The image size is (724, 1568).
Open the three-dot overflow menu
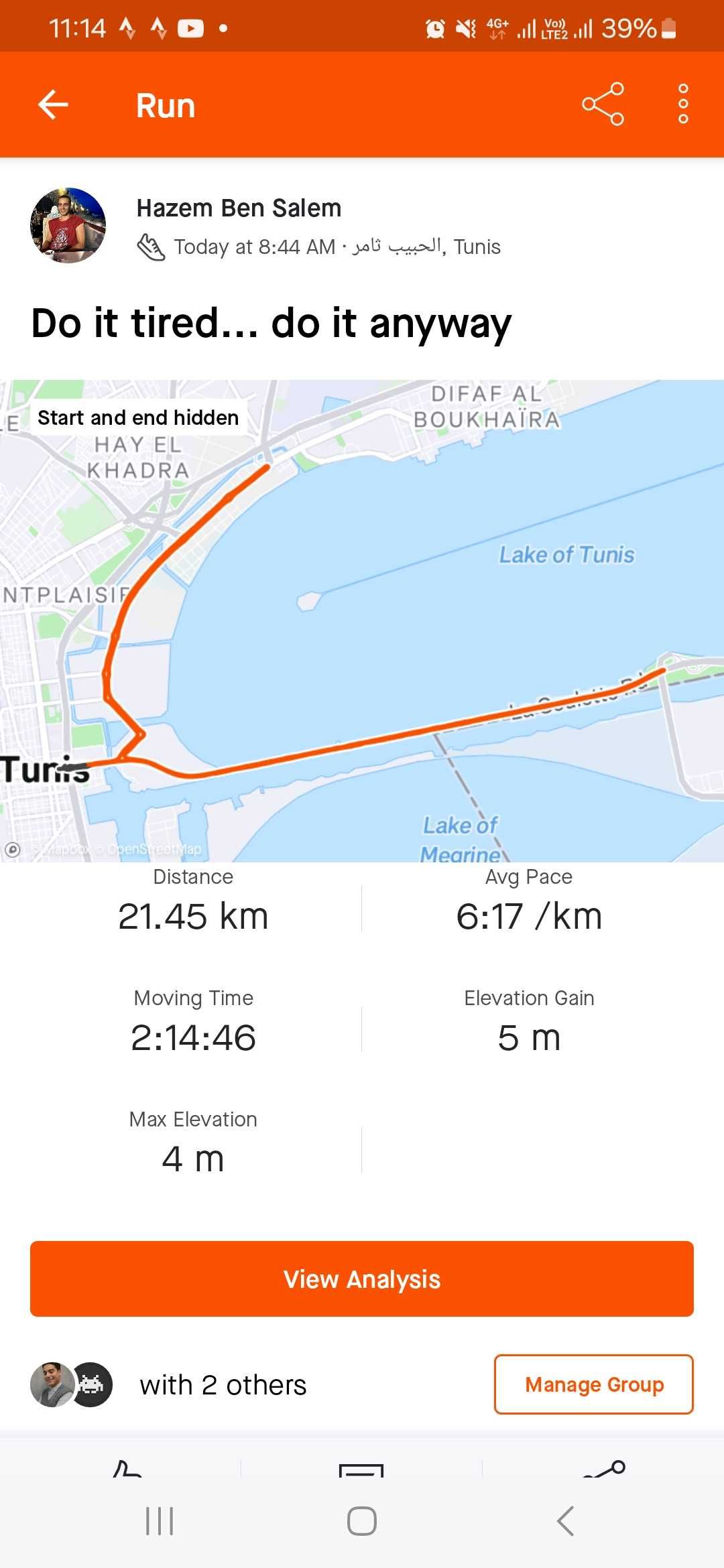point(683,105)
